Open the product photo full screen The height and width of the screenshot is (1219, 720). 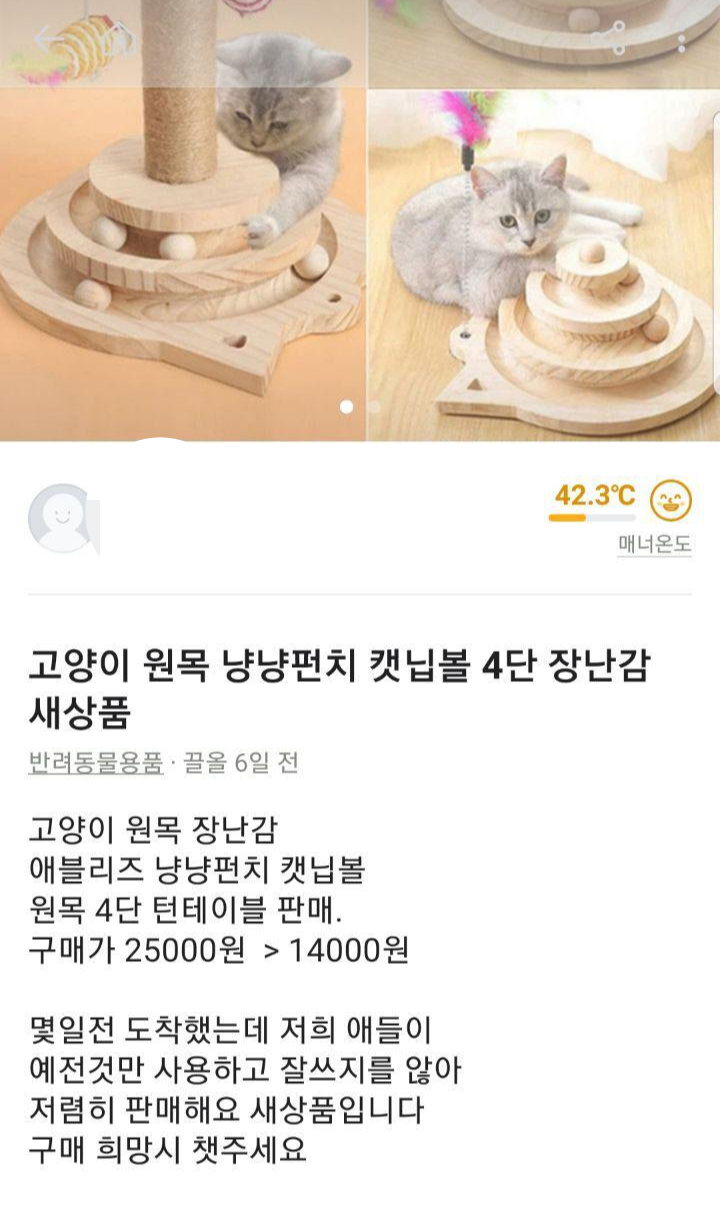360,230
